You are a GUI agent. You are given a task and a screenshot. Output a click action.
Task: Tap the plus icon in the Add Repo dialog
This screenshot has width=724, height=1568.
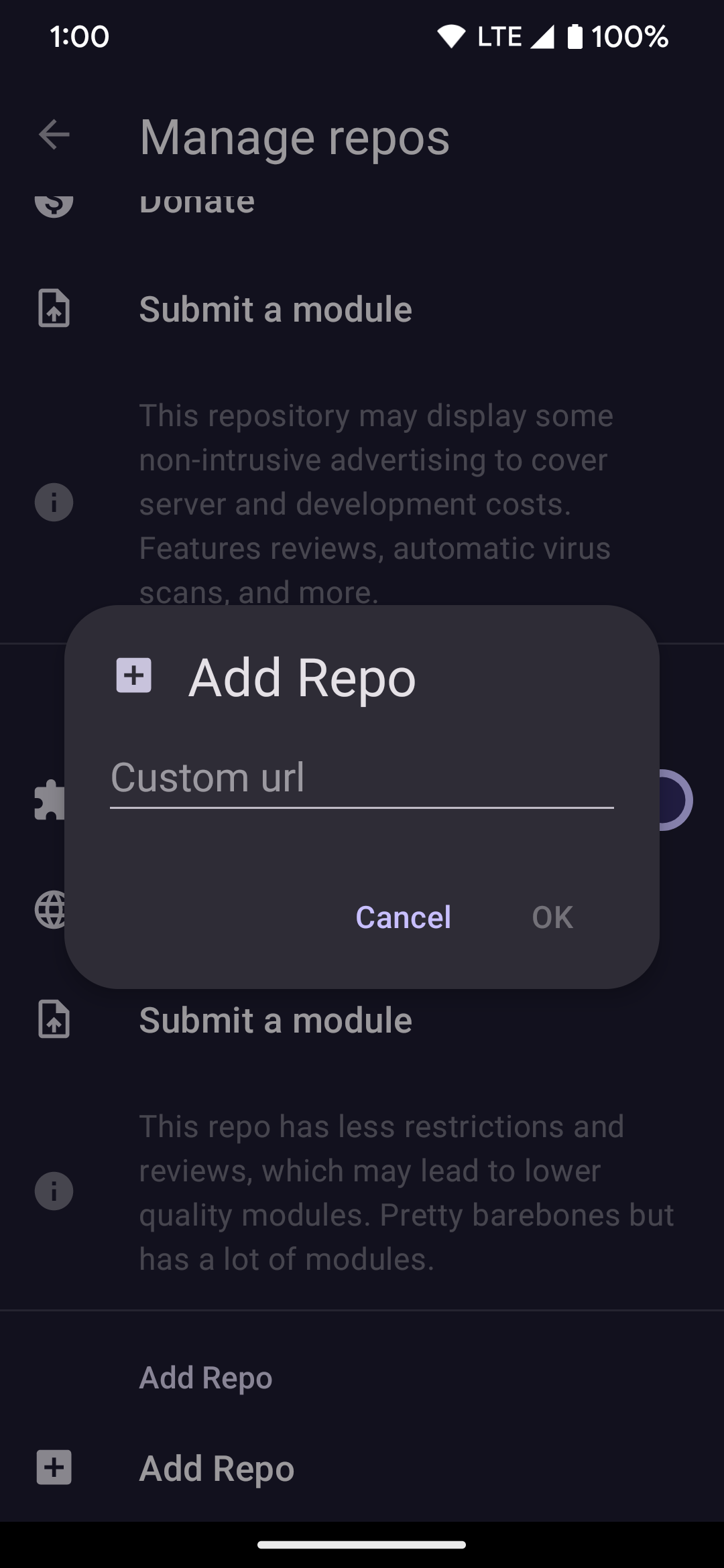133,677
